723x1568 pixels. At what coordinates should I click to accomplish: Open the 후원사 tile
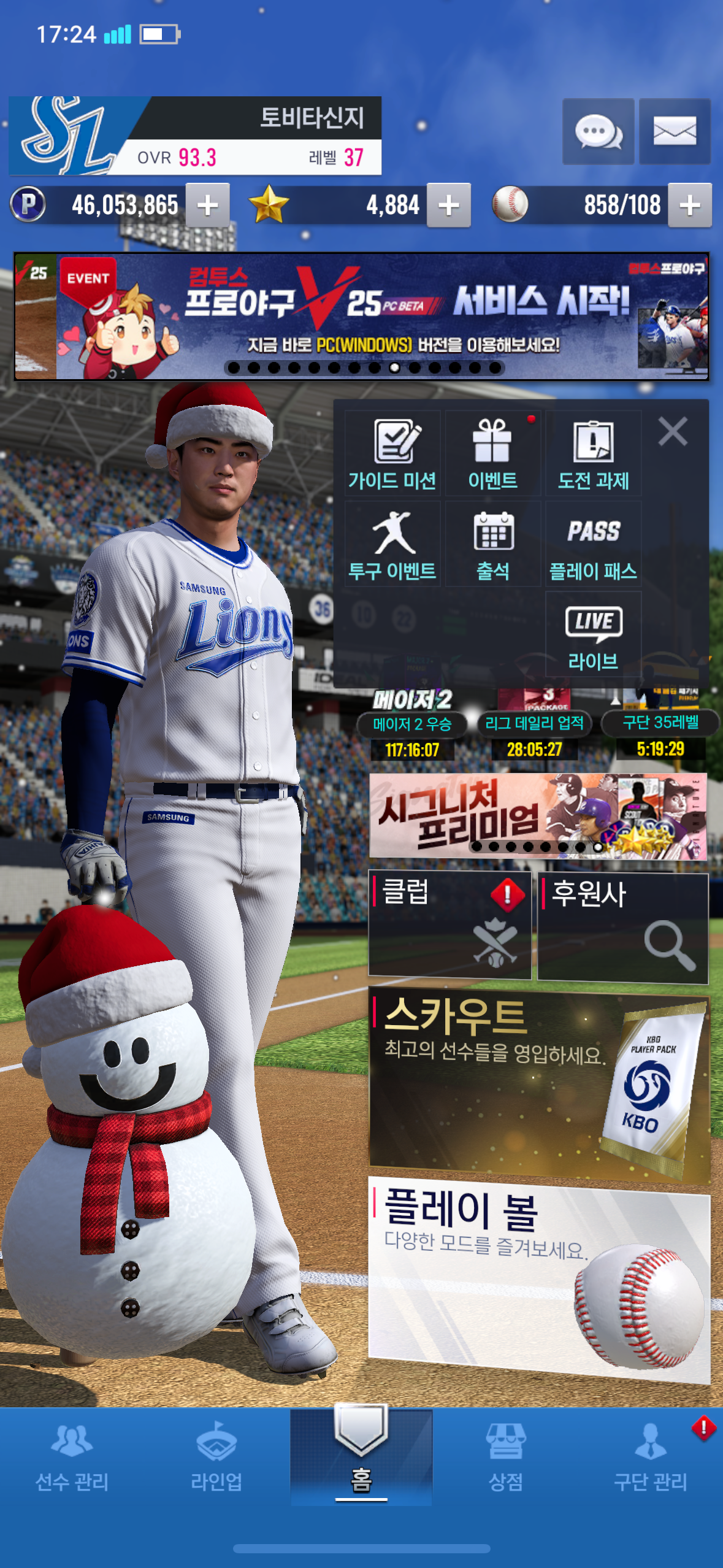point(622,927)
